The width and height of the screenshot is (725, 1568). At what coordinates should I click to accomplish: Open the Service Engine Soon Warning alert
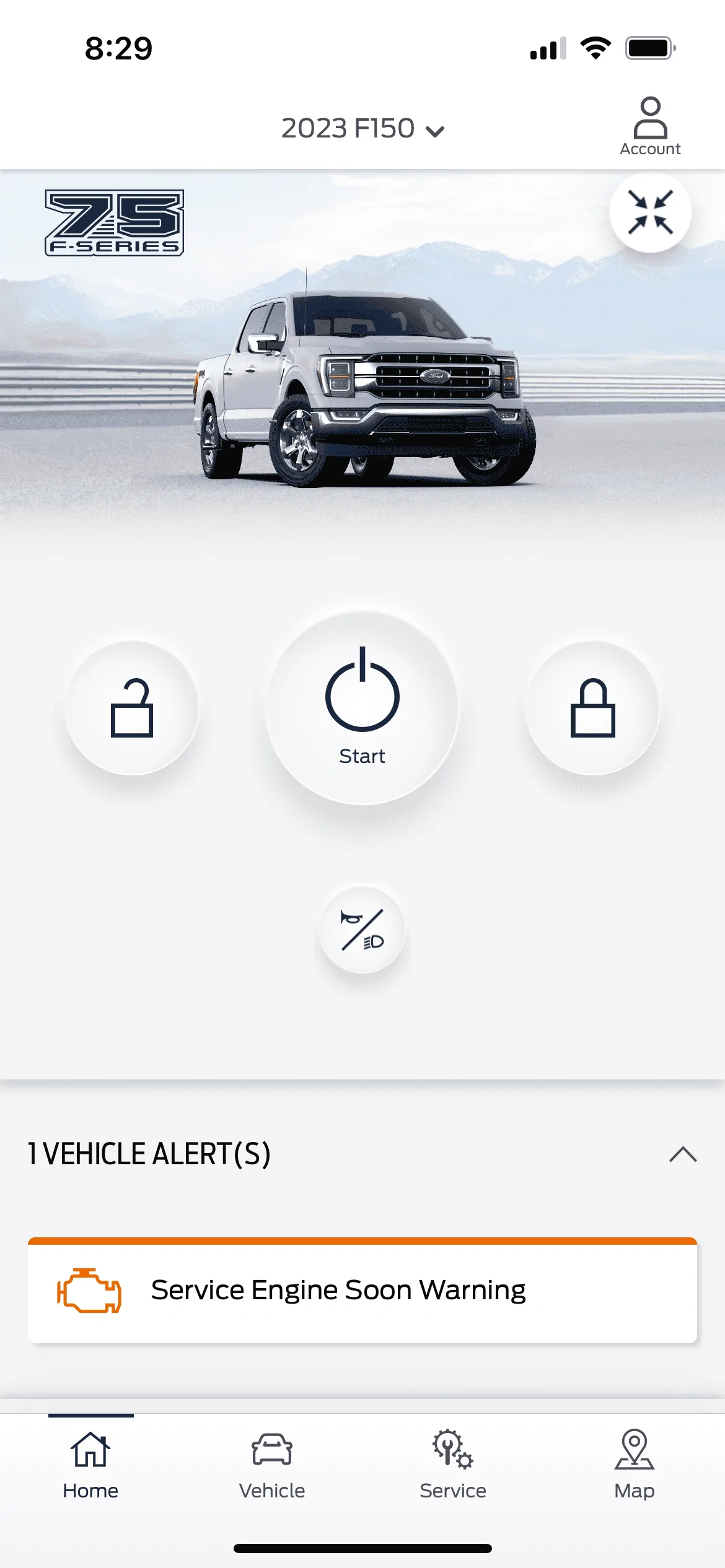coord(362,1291)
